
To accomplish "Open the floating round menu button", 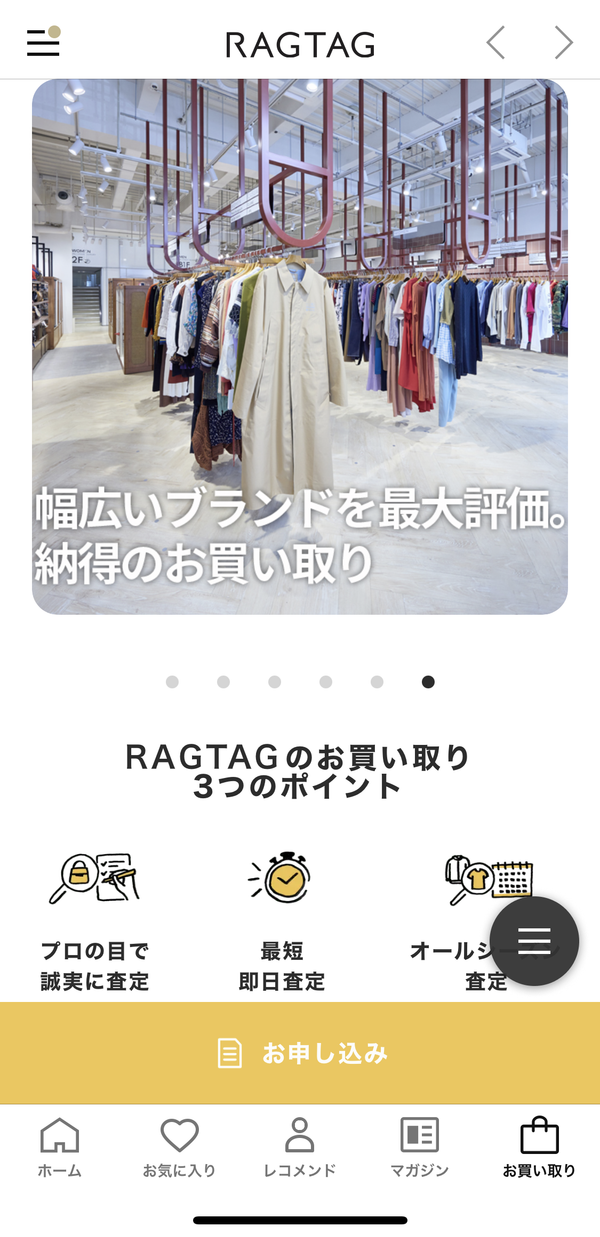I will point(534,941).
